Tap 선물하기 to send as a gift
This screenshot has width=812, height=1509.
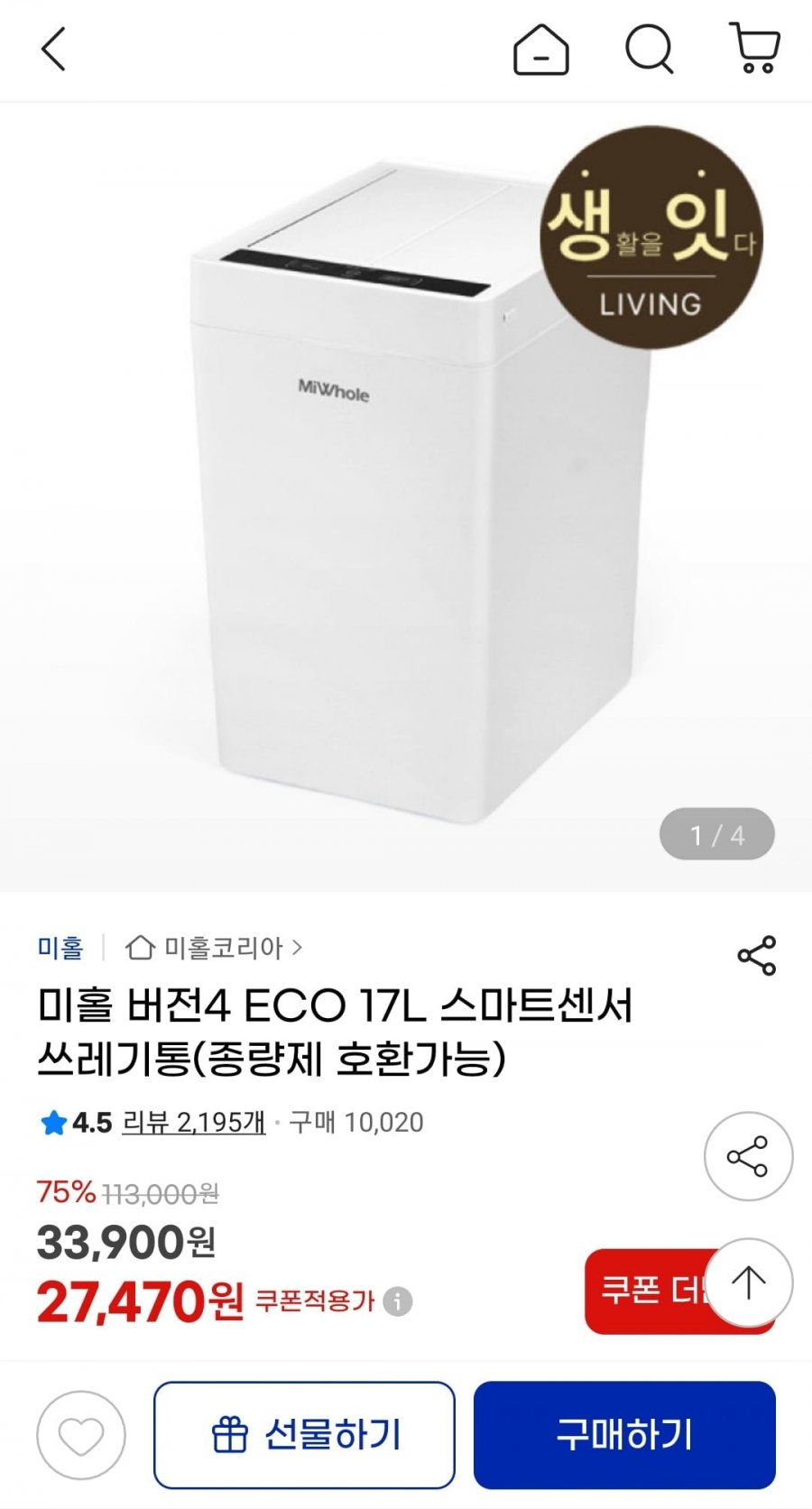pos(304,1435)
